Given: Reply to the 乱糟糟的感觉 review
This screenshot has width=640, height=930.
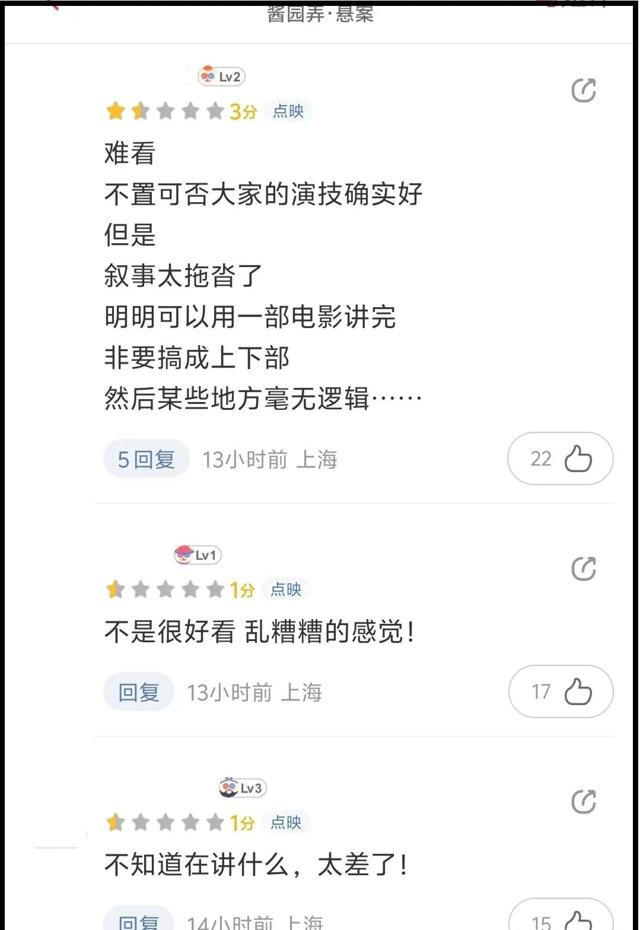Looking at the screenshot, I should point(139,692).
